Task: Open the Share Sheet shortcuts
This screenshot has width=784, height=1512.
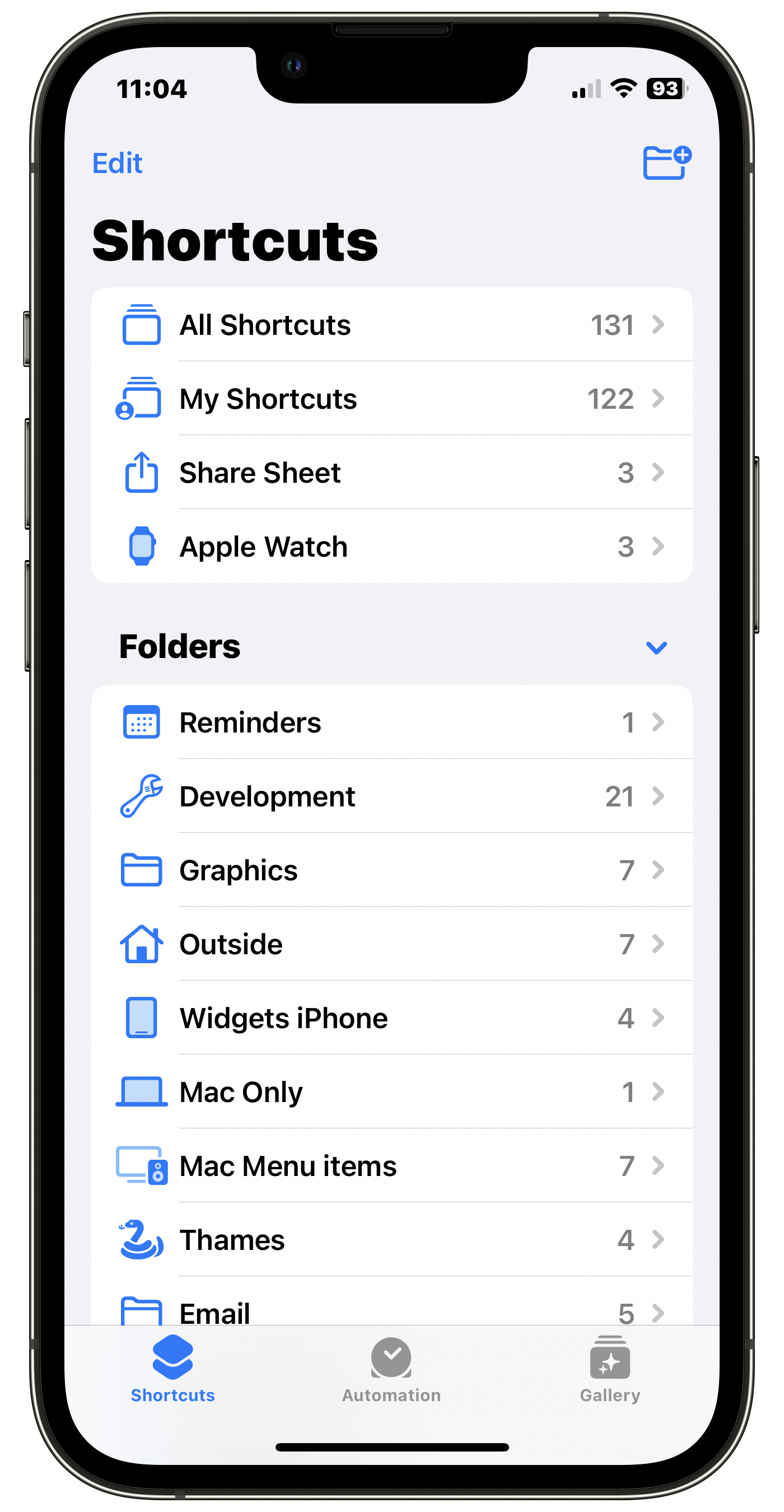Action: point(391,473)
